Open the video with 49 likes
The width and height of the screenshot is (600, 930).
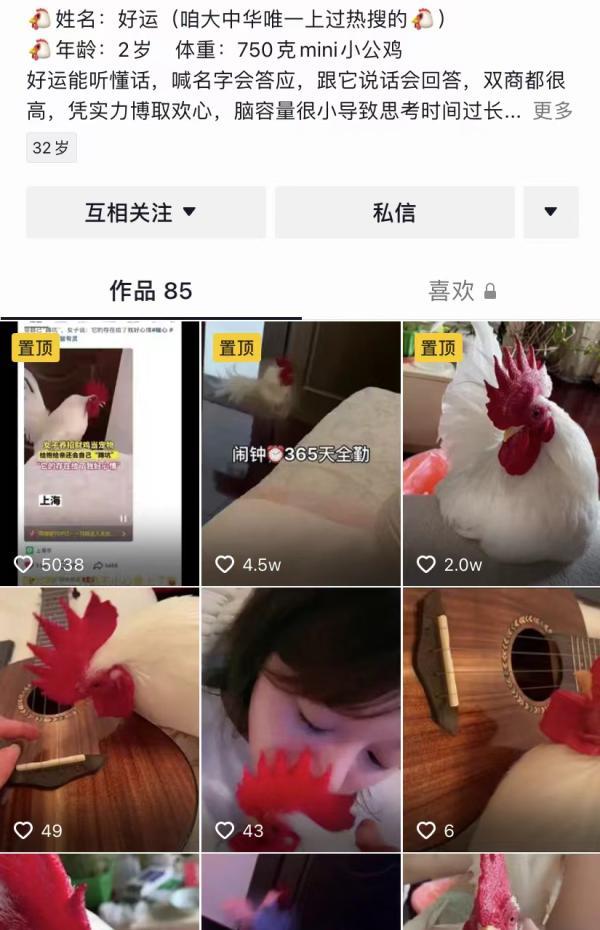click(100, 719)
